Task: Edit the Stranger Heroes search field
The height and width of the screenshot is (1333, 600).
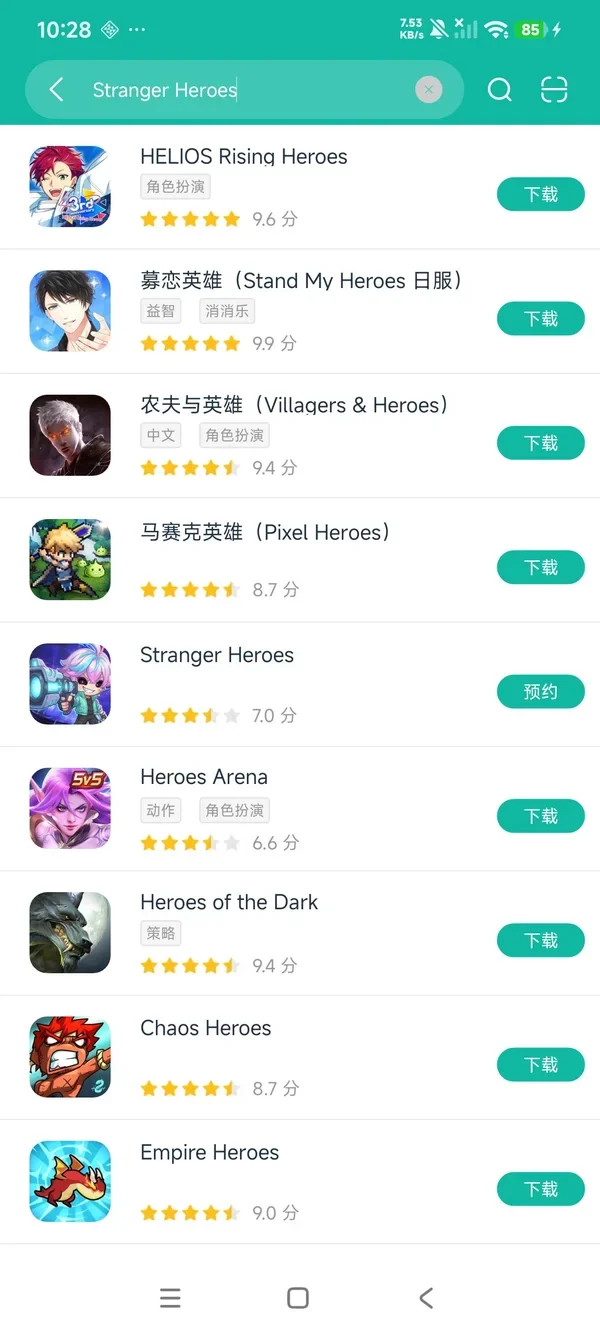Action: coord(244,90)
